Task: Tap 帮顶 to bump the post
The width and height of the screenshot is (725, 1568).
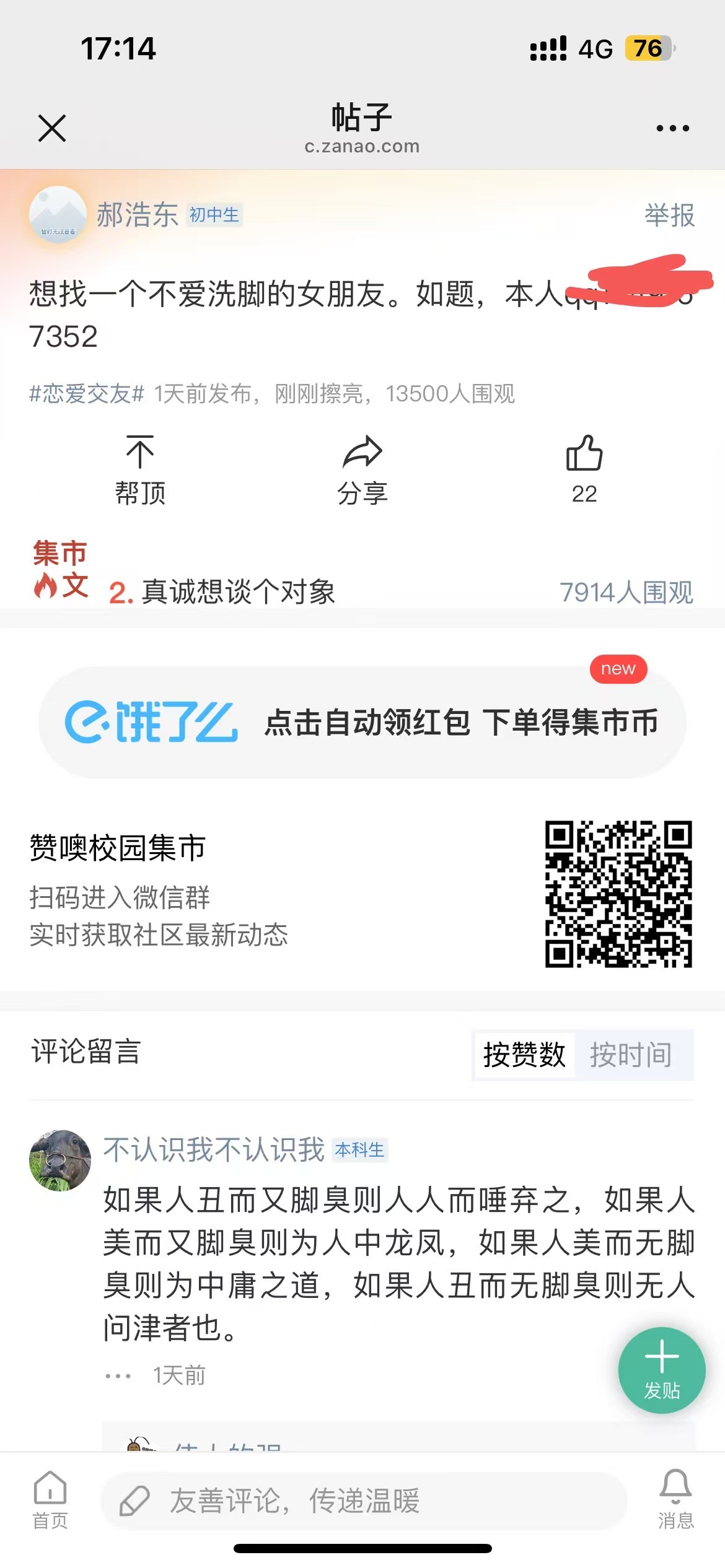Action: point(140,471)
